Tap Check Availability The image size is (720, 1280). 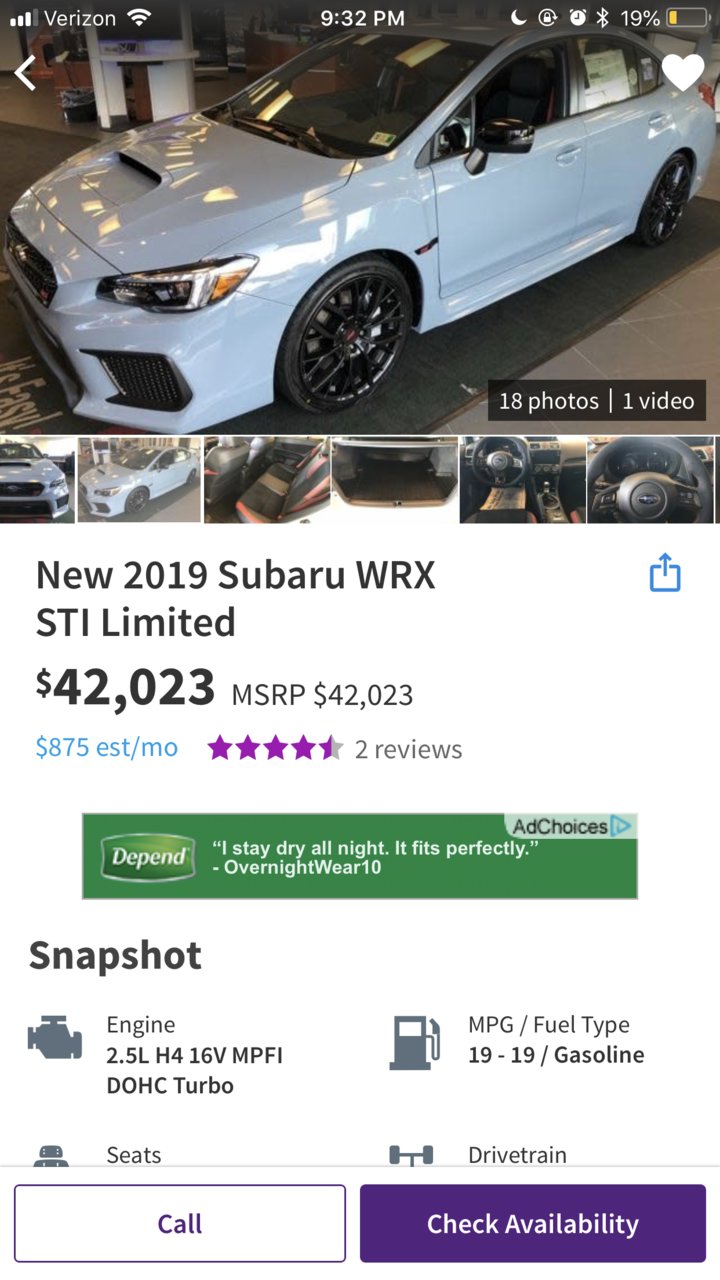(533, 1223)
